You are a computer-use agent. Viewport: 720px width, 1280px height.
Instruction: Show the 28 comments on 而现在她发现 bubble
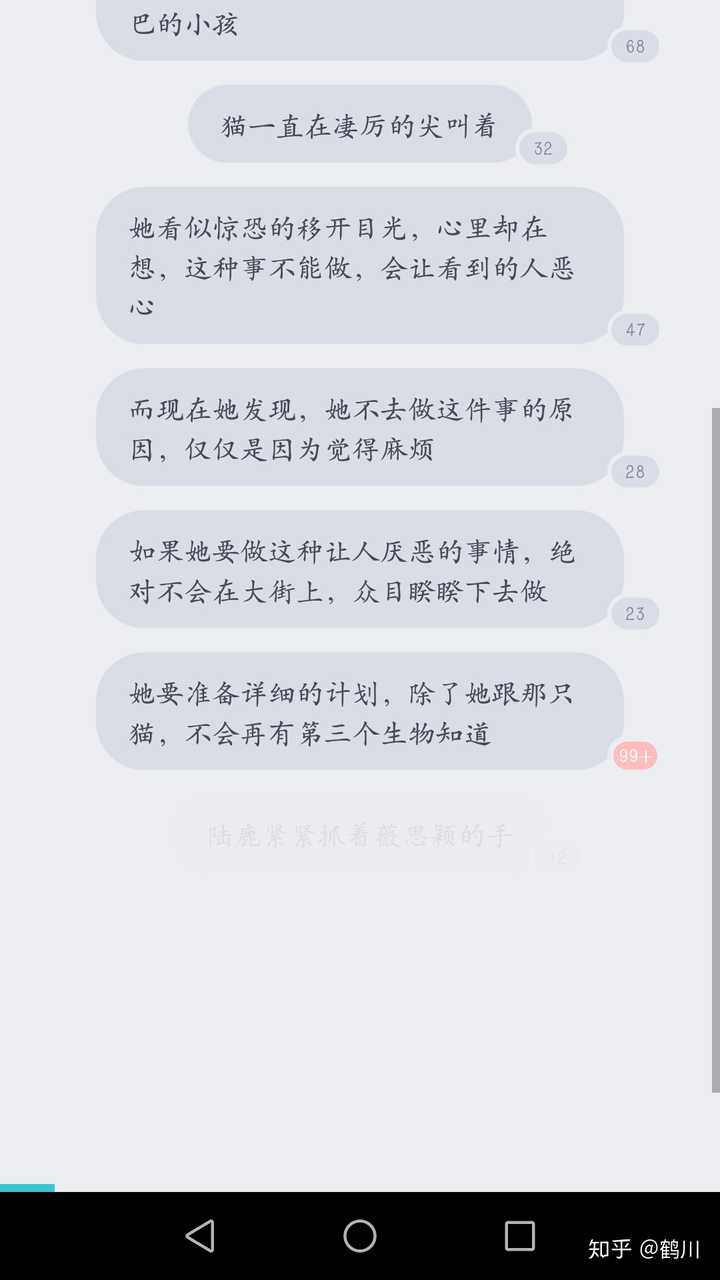pyautogui.click(x=635, y=471)
